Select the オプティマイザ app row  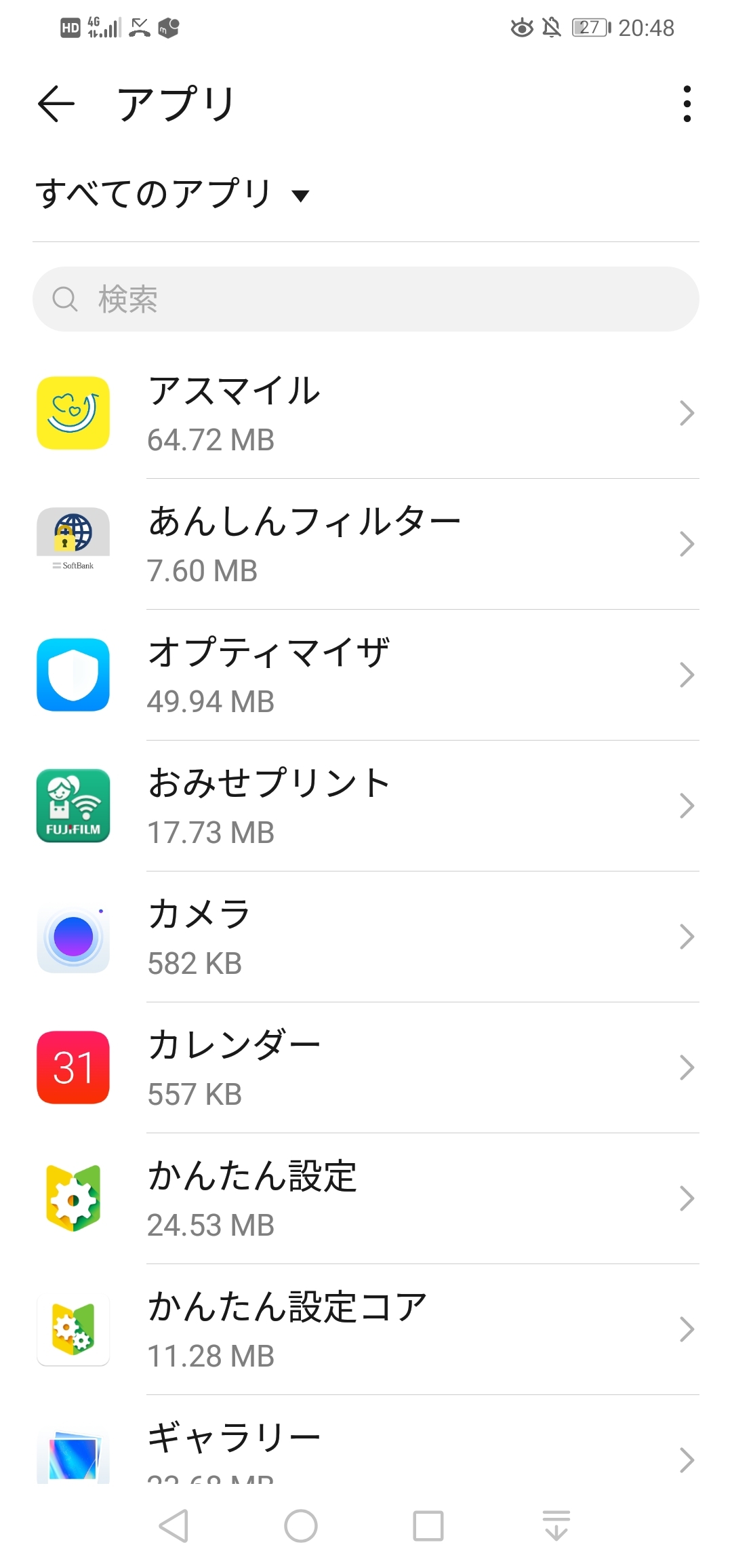pos(366,675)
